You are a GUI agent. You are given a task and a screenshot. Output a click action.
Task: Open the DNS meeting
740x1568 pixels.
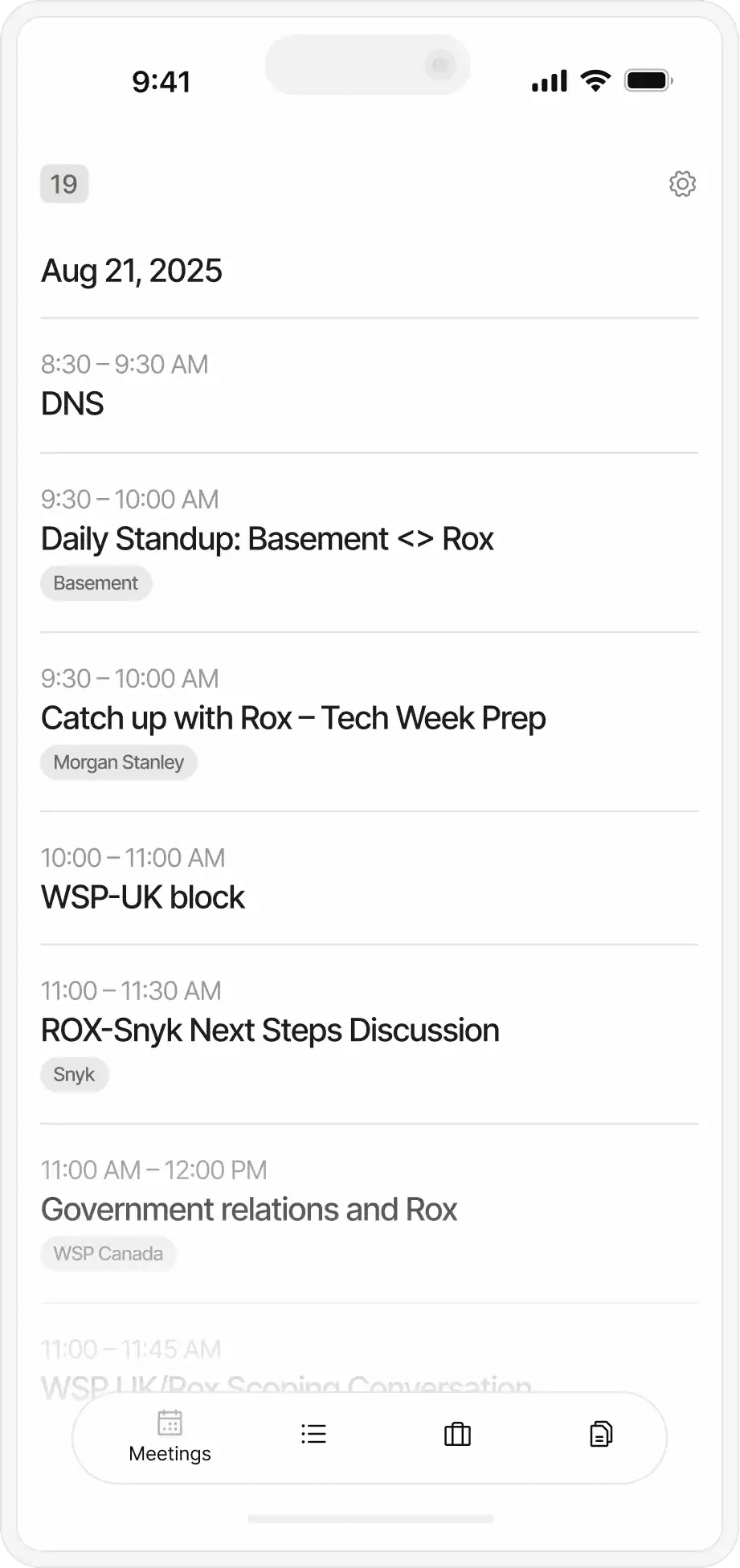click(72, 403)
